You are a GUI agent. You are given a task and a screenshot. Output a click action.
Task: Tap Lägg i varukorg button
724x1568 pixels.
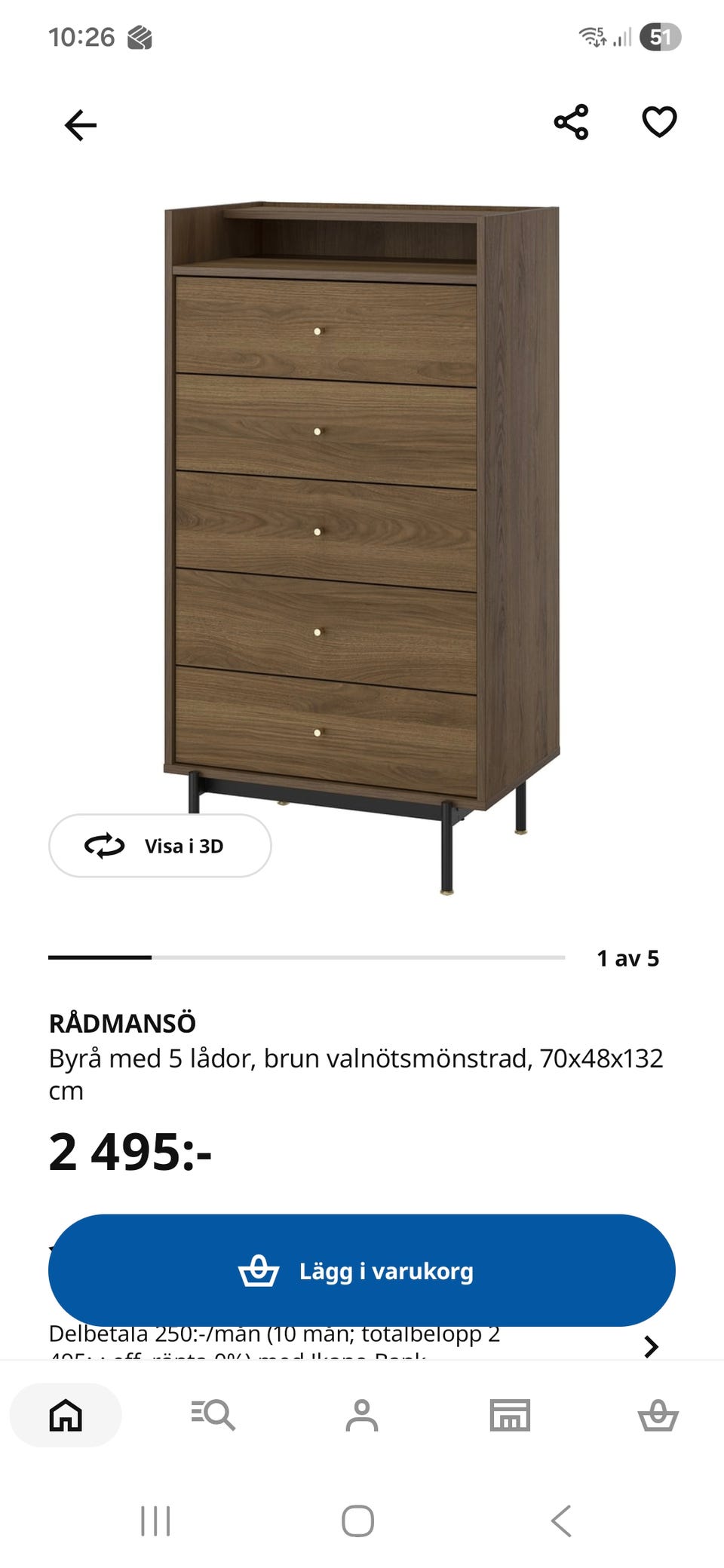click(362, 1270)
